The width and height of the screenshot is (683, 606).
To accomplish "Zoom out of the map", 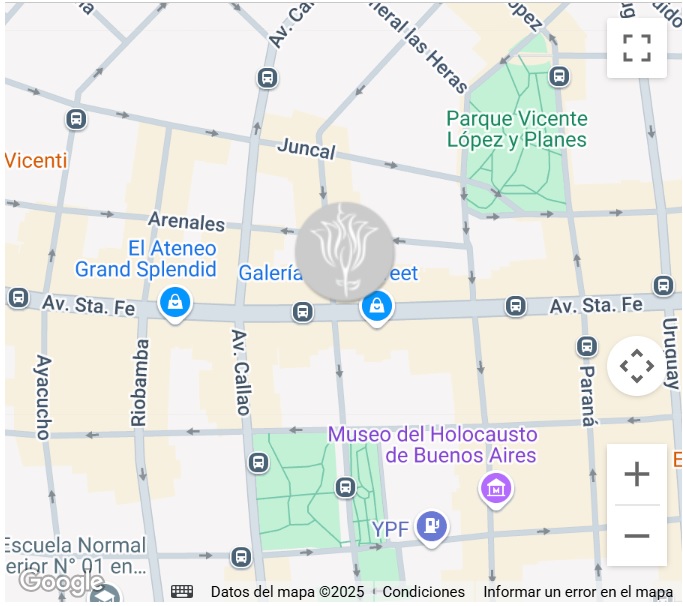I will (x=636, y=536).
